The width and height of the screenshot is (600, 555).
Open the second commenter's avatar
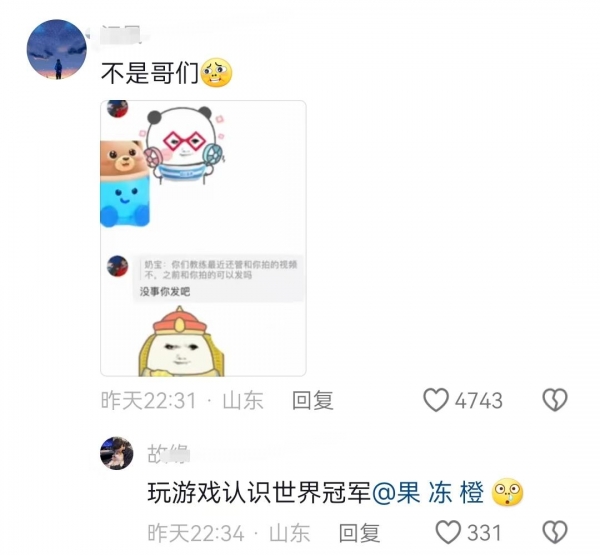[x=117, y=453]
